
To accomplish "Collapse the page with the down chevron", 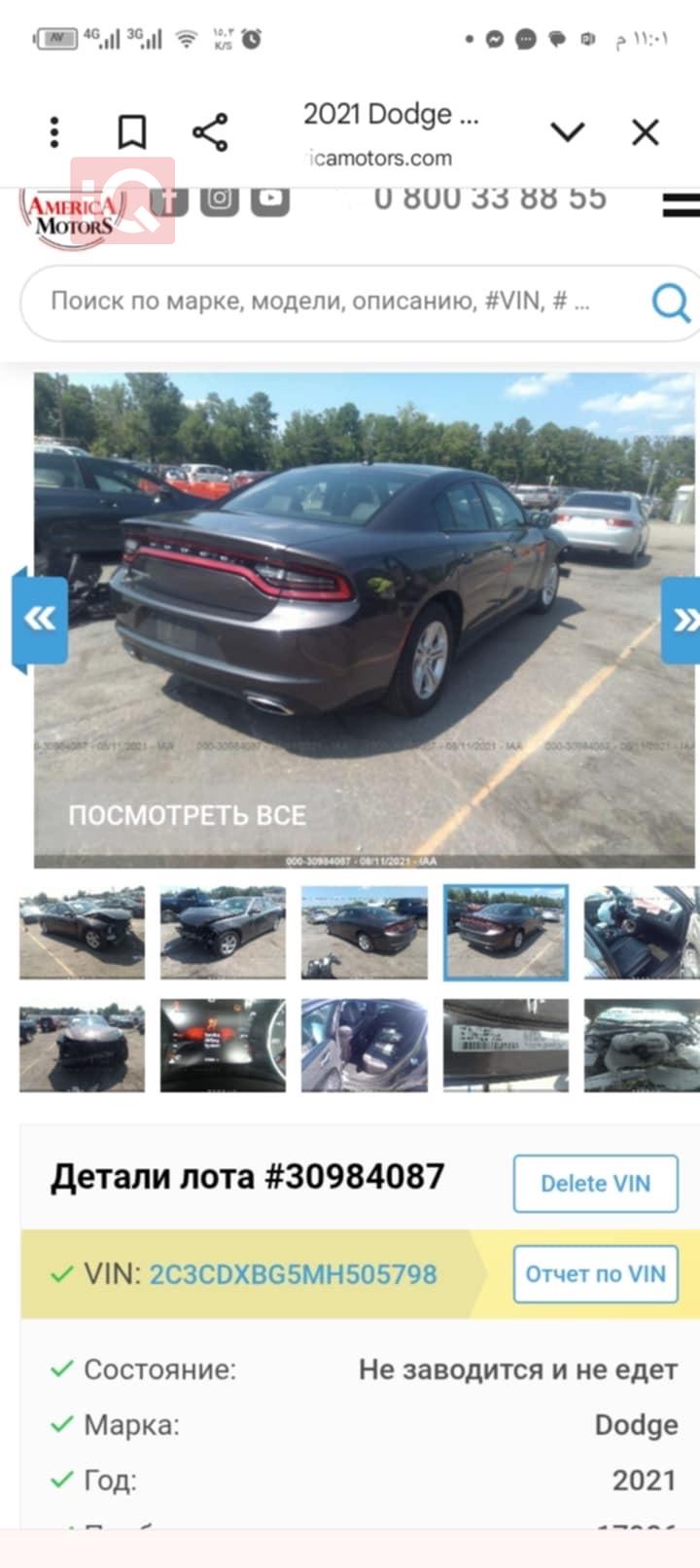I will pos(568,130).
